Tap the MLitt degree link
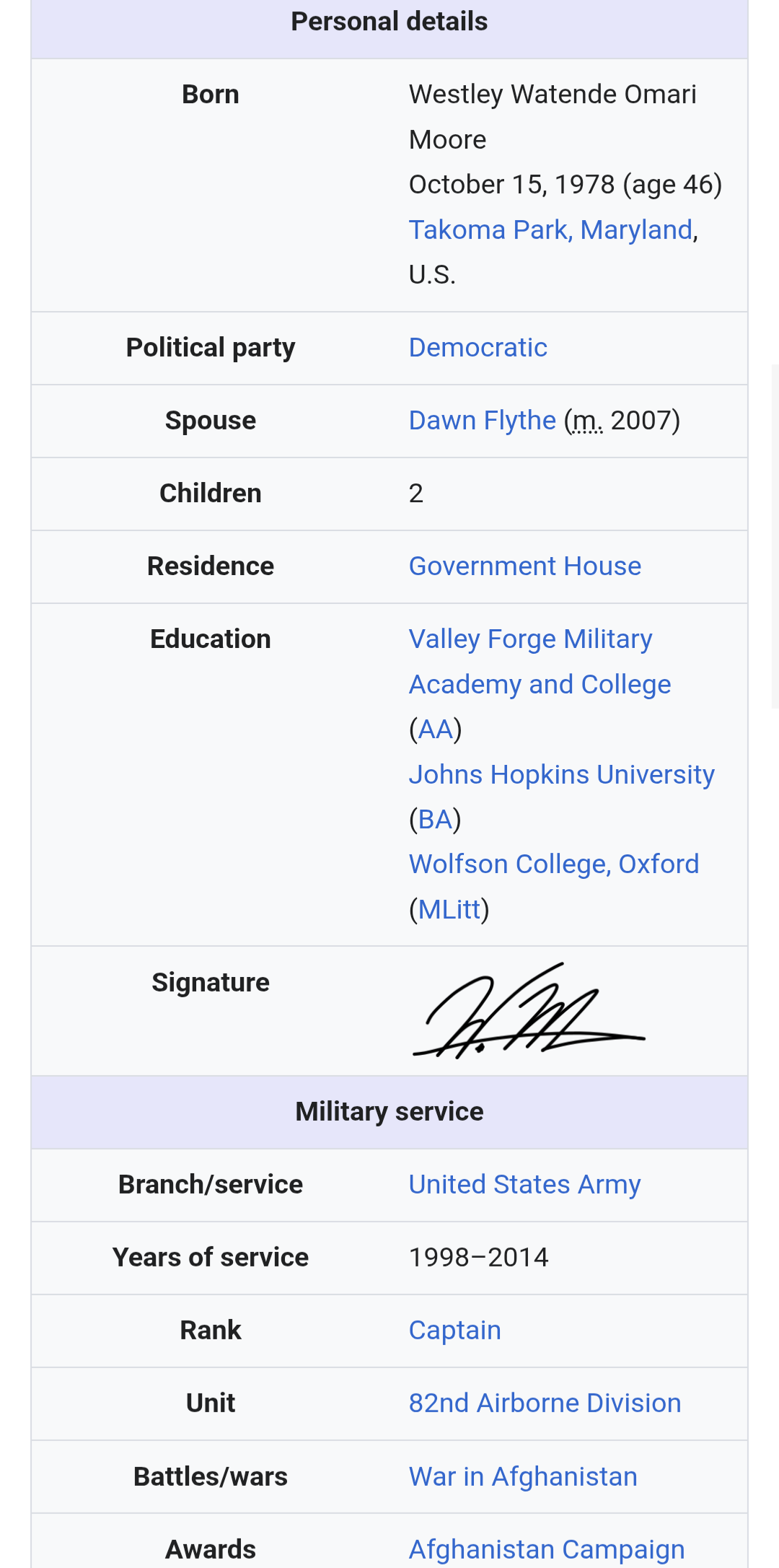The image size is (779, 1568). [x=449, y=910]
